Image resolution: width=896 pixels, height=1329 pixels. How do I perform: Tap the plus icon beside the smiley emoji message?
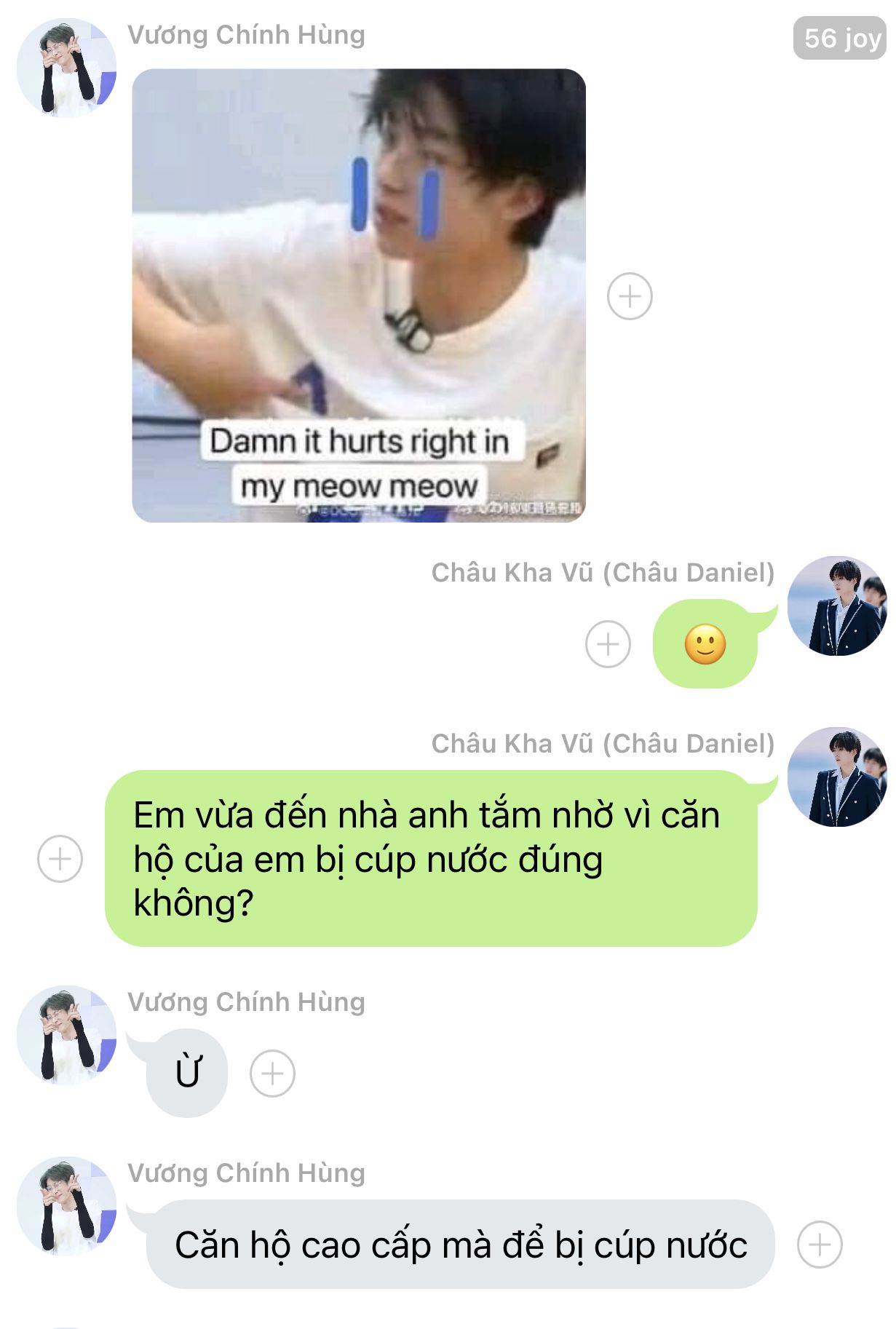pyautogui.click(x=608, y=644)
